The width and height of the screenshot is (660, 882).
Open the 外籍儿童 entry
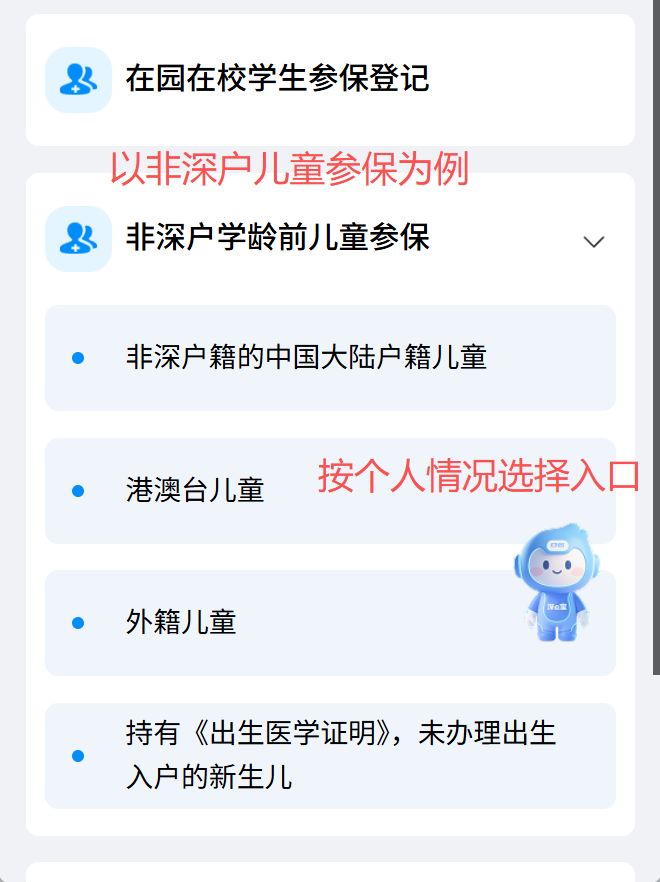[x=181, y=622]
